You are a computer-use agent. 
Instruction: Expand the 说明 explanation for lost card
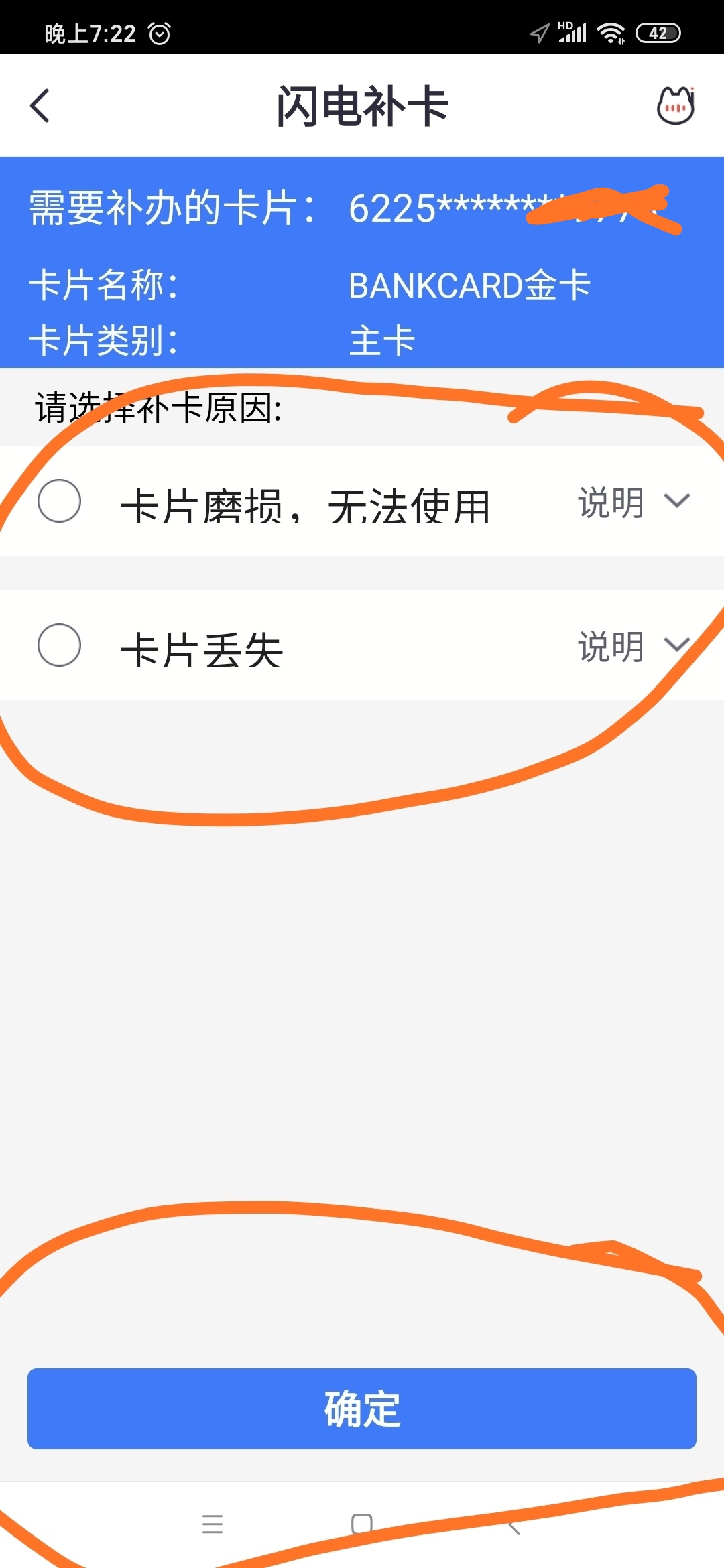pyautogui.click(x=609, y=647)
